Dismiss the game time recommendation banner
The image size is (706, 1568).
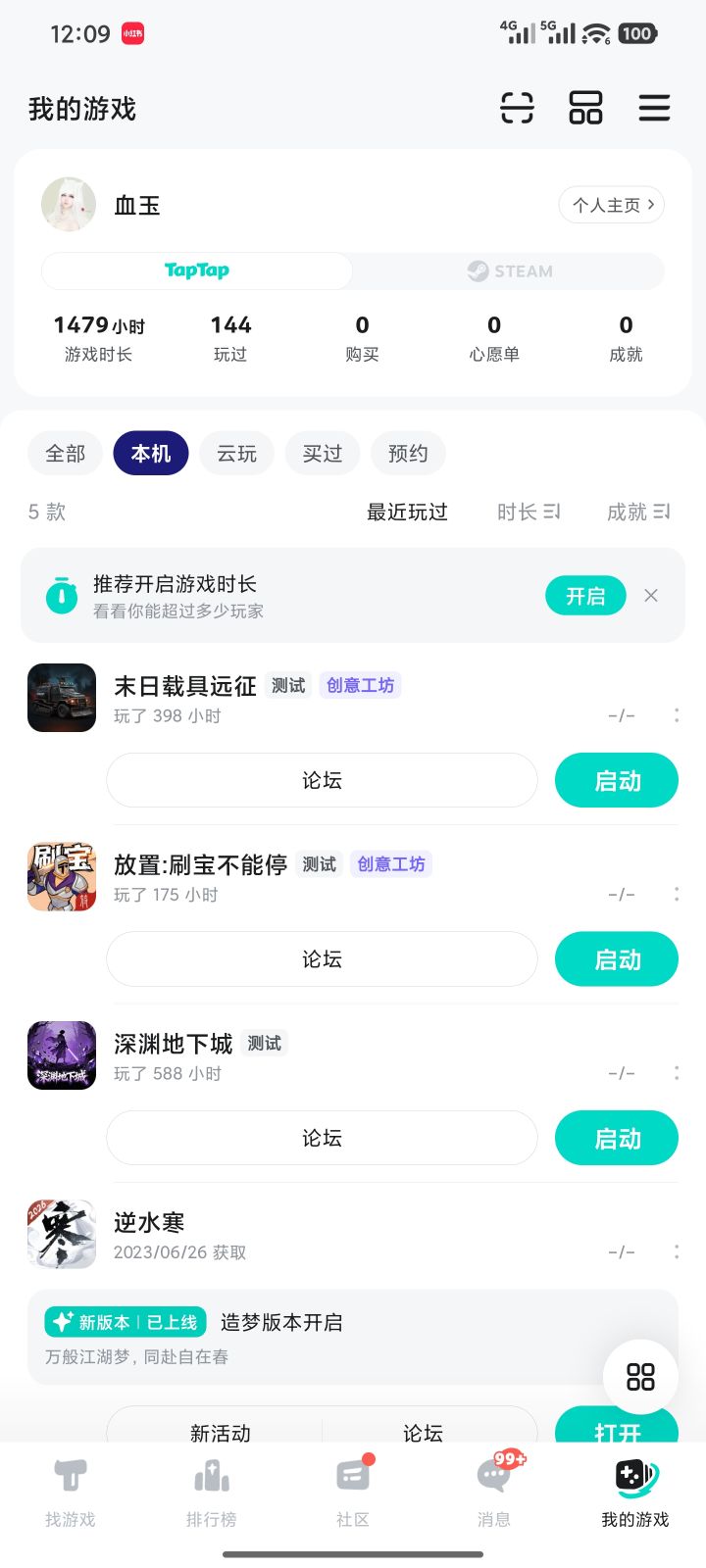651,595
